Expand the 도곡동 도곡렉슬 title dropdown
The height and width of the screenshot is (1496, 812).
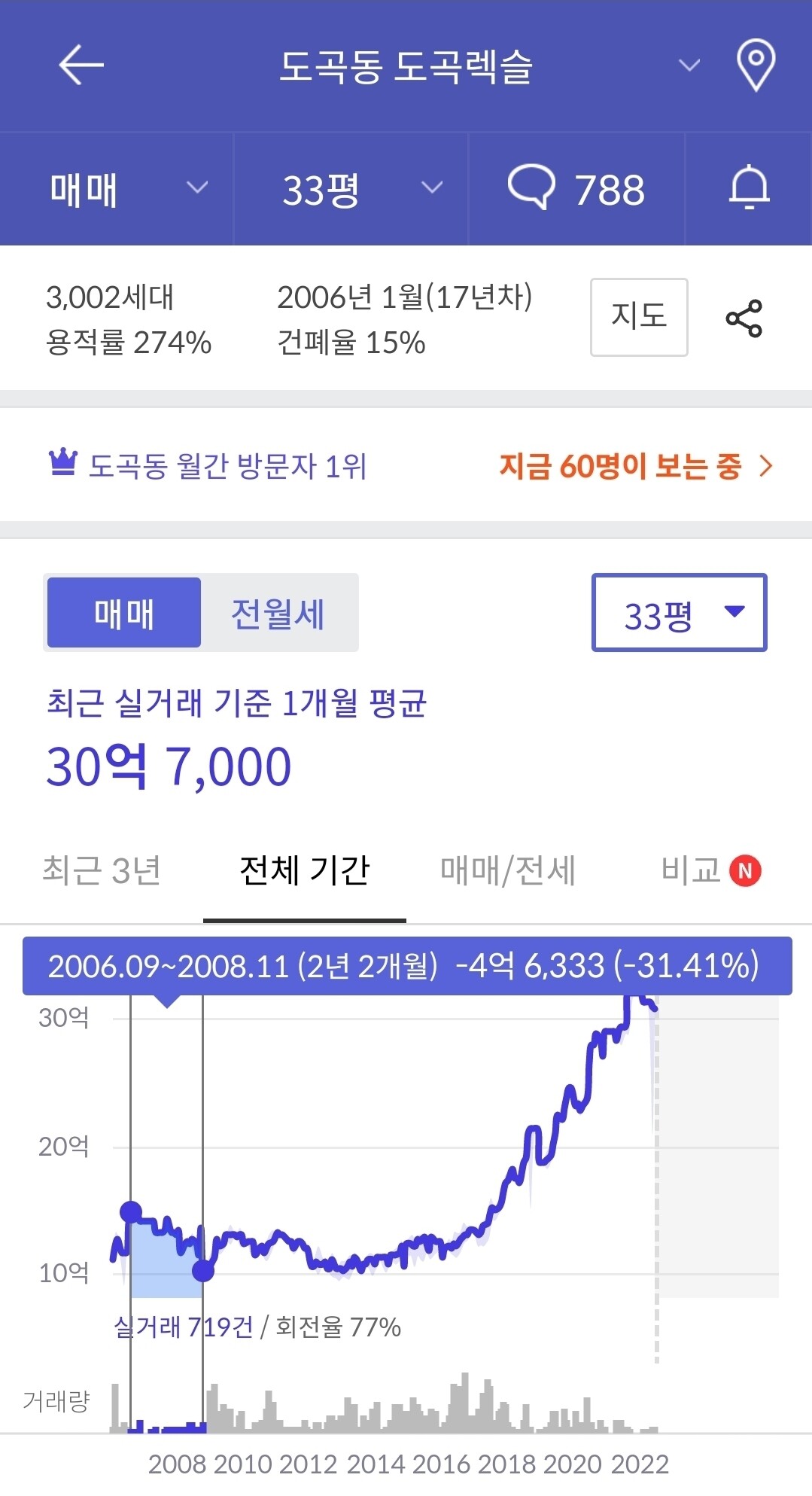click(x=689, y=66)
